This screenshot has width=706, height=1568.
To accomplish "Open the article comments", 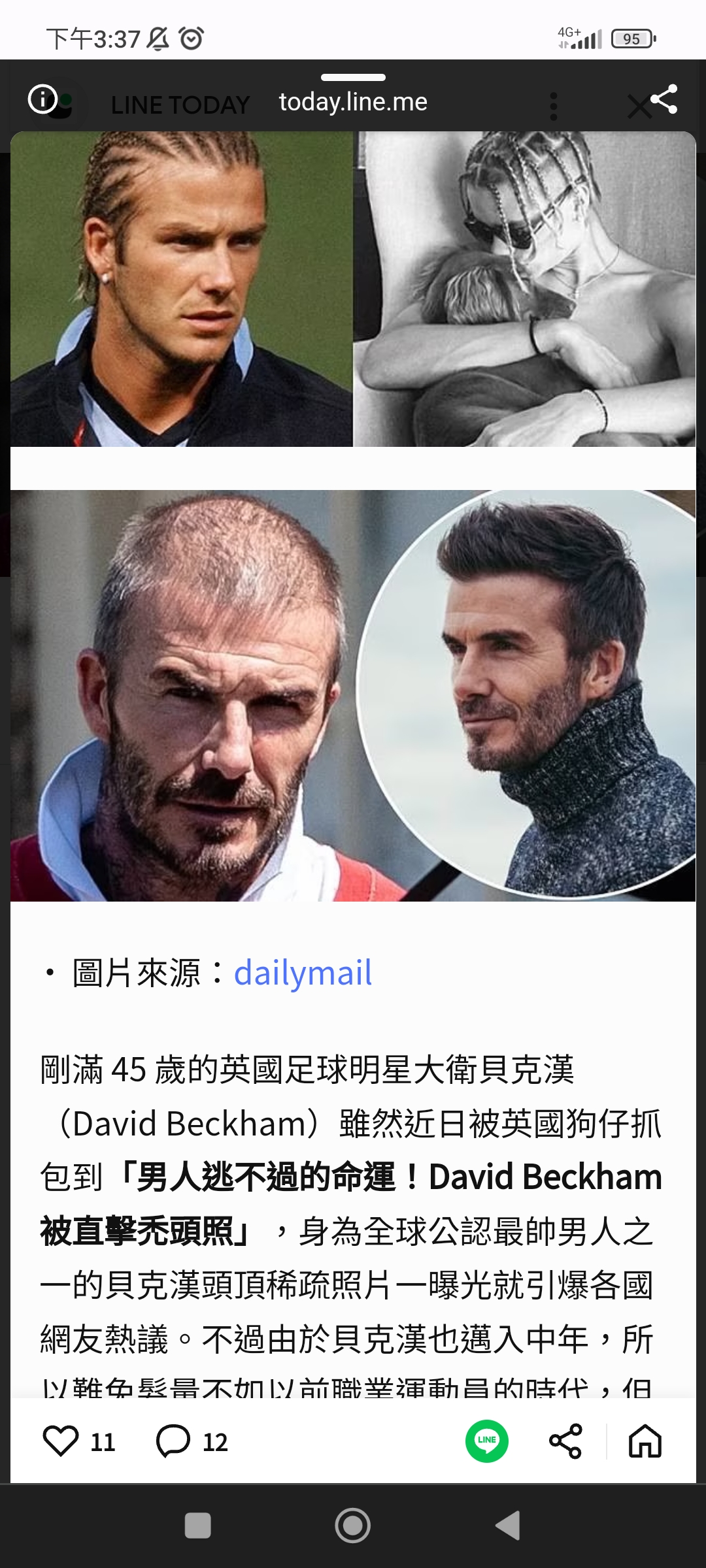I will point(173,1441).
